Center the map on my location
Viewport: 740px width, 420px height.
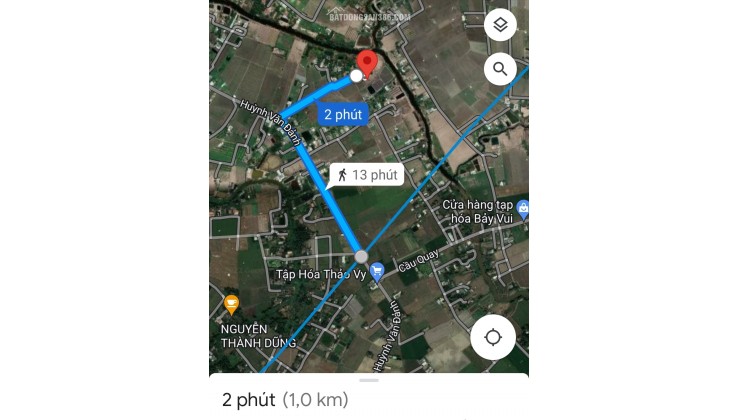click(x=492, y=337)
